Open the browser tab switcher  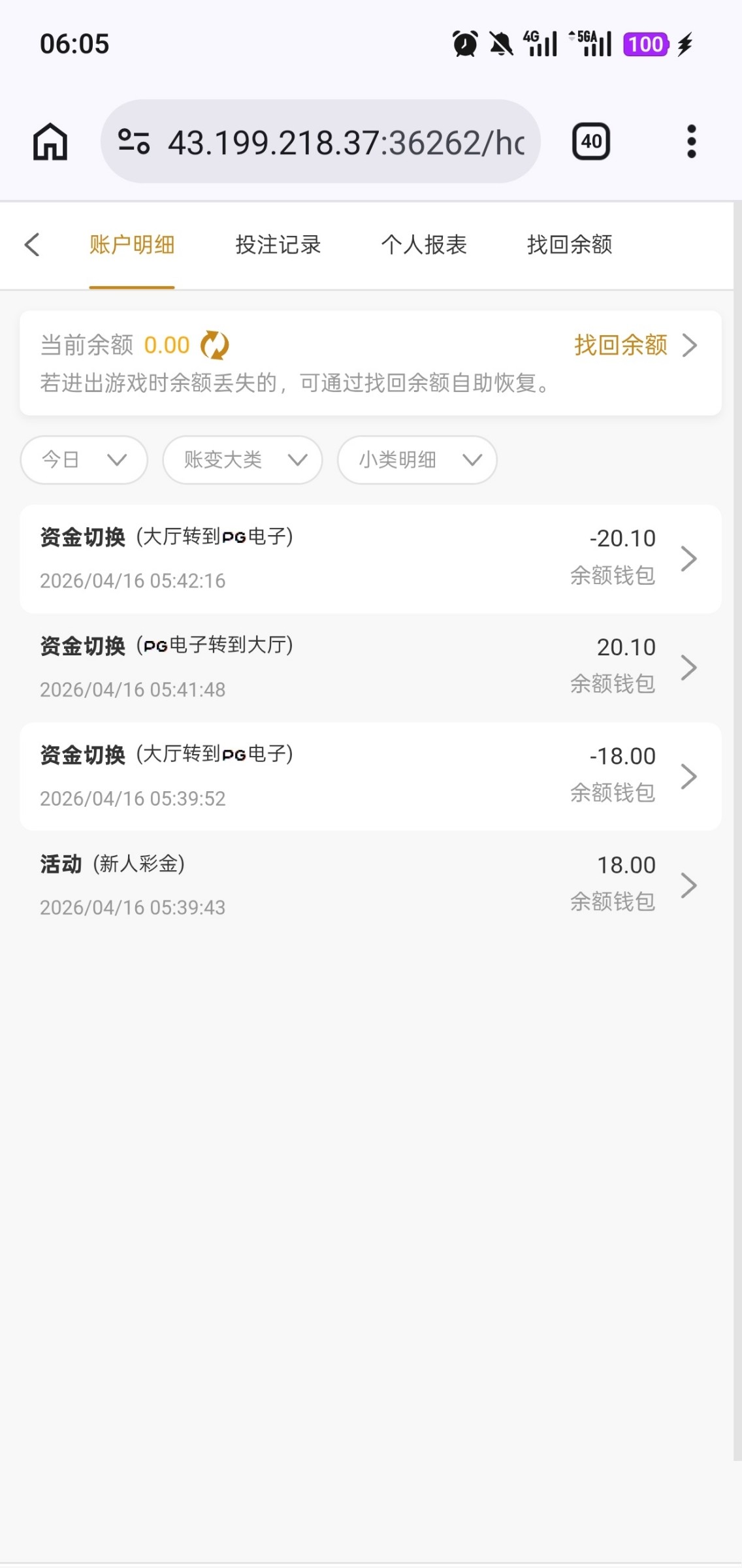(591, 141)
